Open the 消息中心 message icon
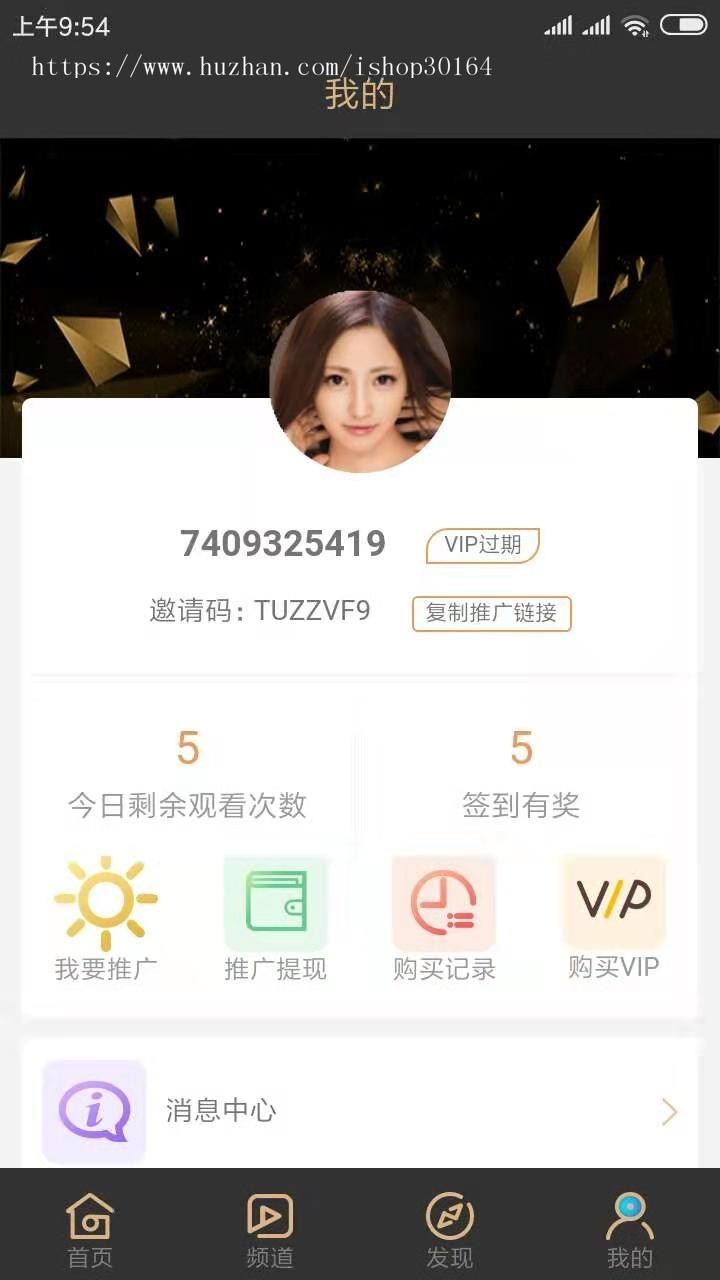Image resolution: width=720 pixels, height=1280 pixels. click(x=93, y=1110)
